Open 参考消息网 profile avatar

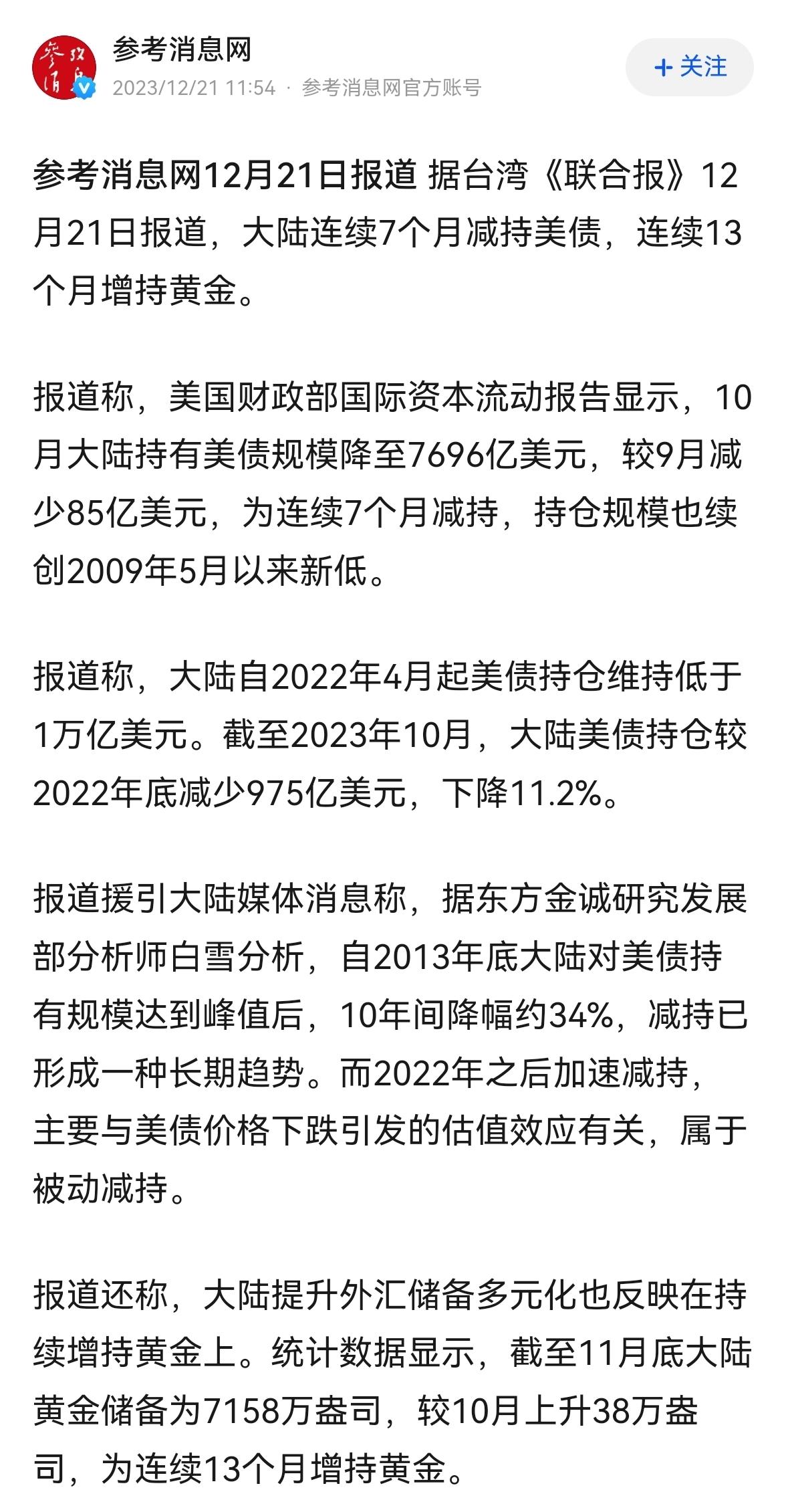tap(63, 68)
